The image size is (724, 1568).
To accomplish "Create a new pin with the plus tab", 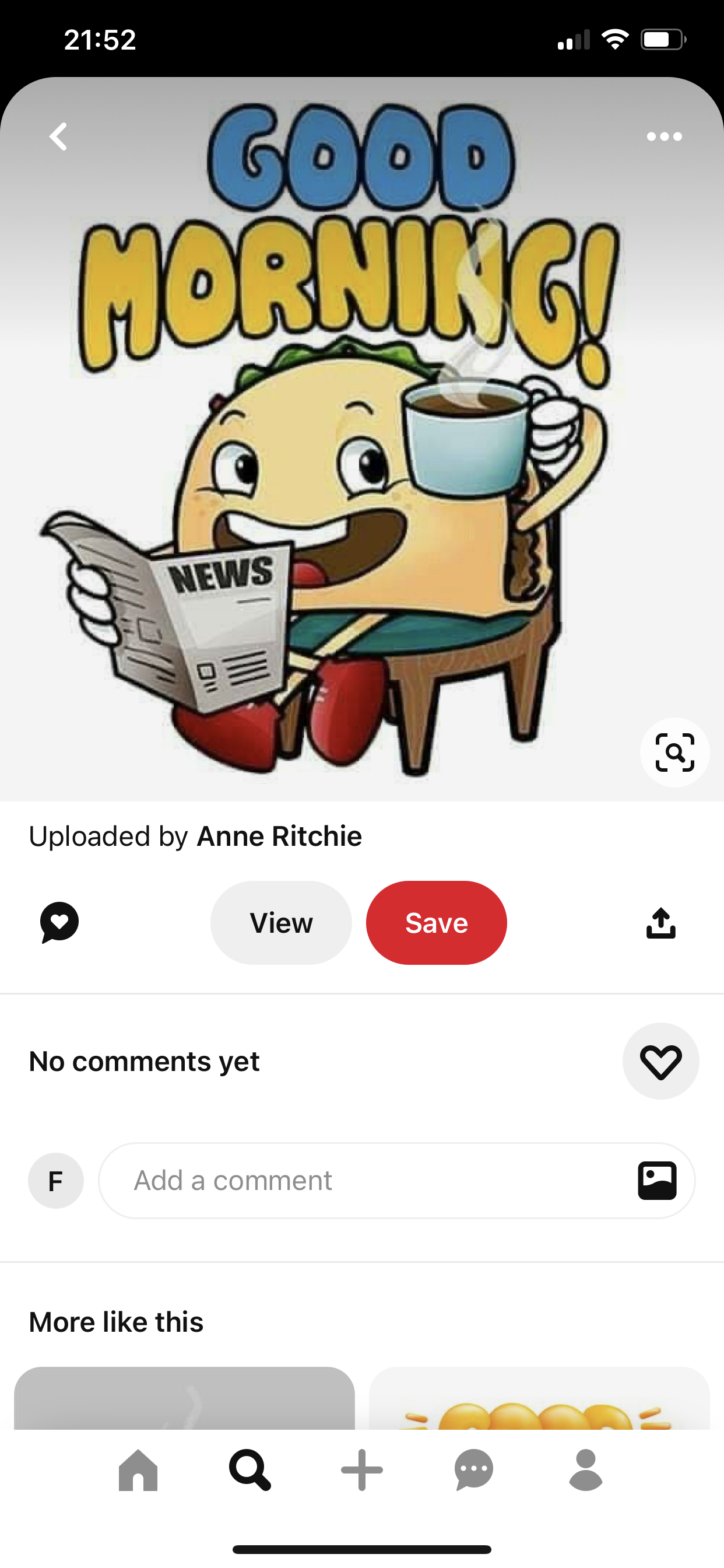I will [362, 1470].
